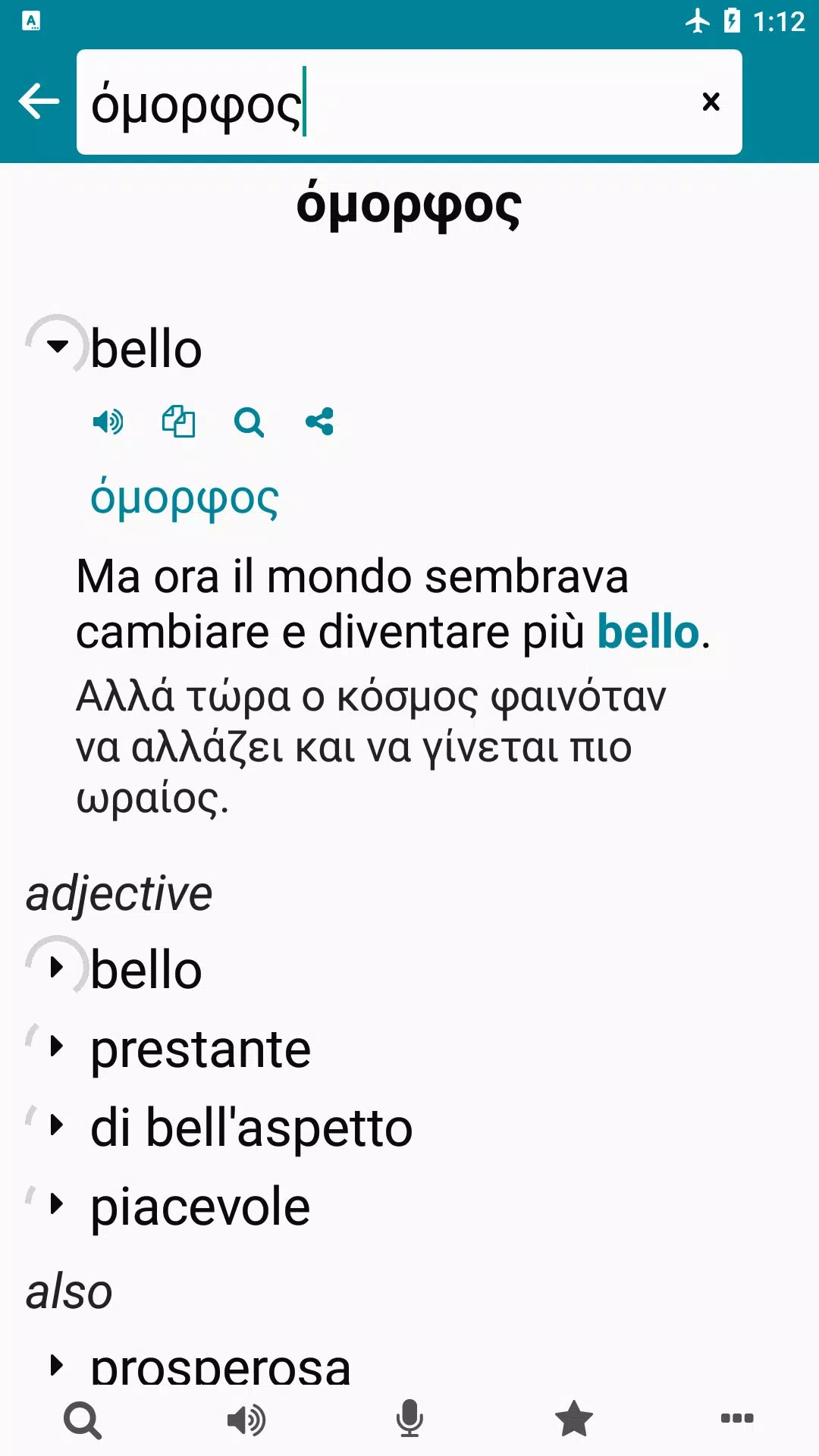Look up bello with magnifier icon

249,422
